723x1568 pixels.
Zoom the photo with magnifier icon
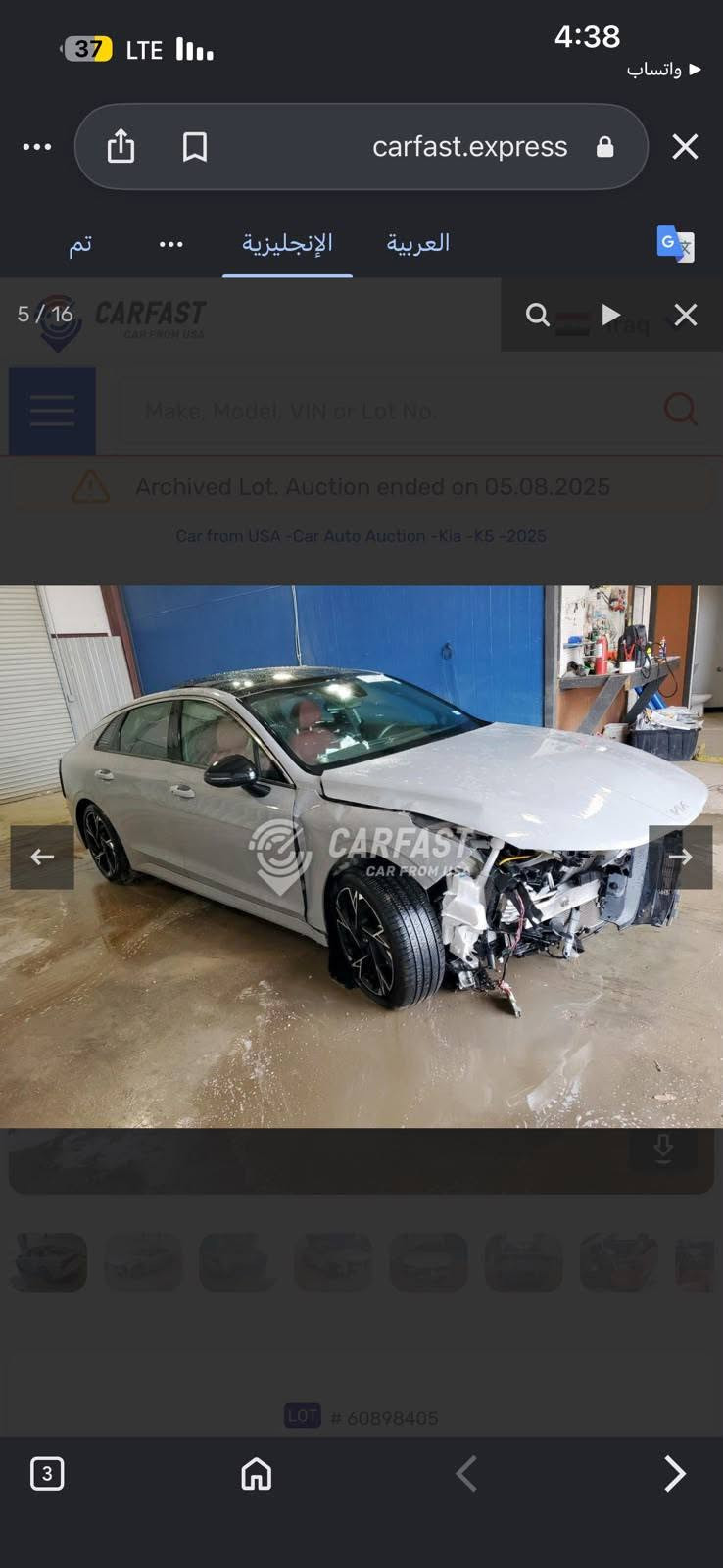(x=537, y=315)
